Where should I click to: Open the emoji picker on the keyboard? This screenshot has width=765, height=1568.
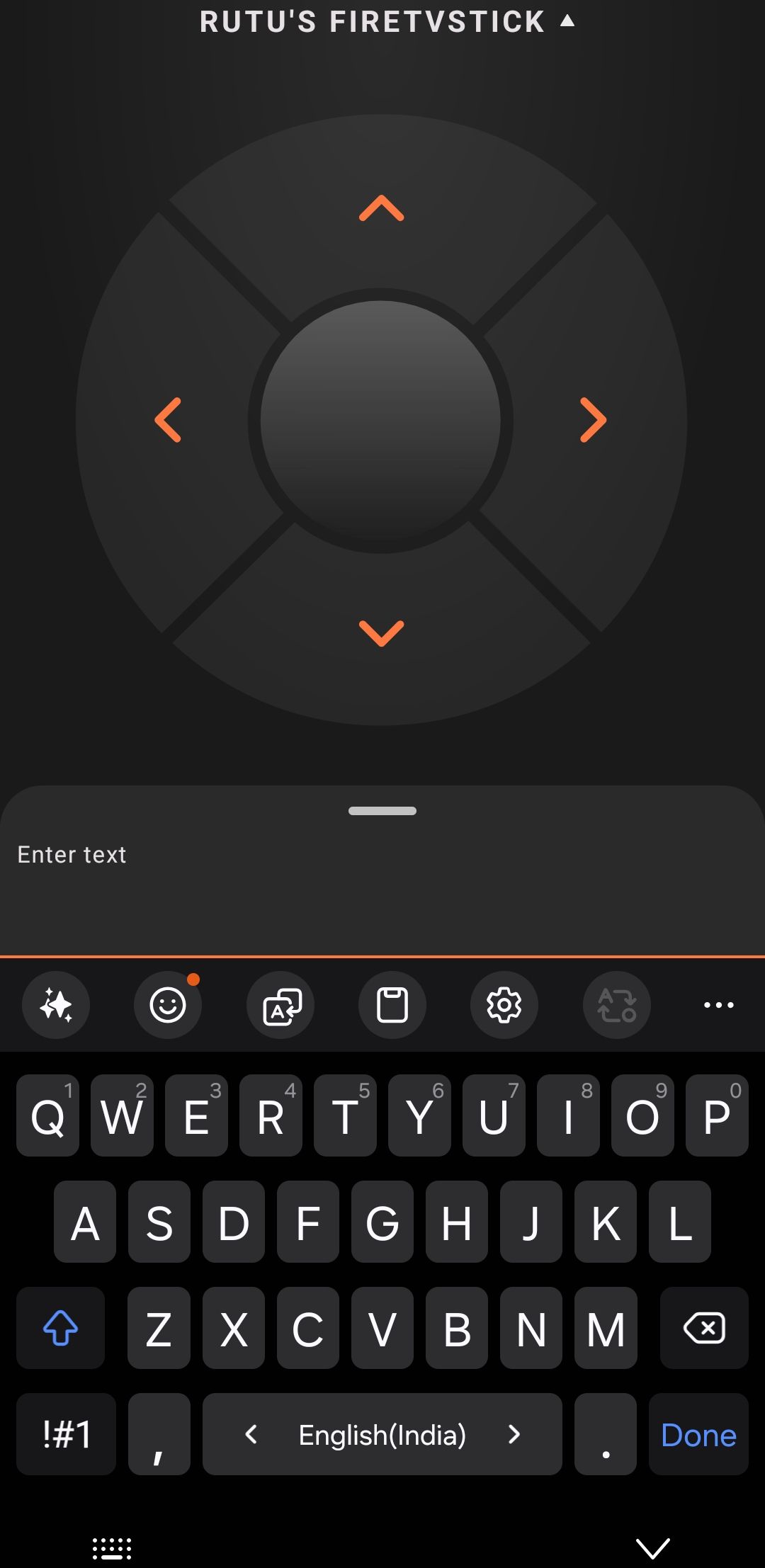pos(168,1005)
